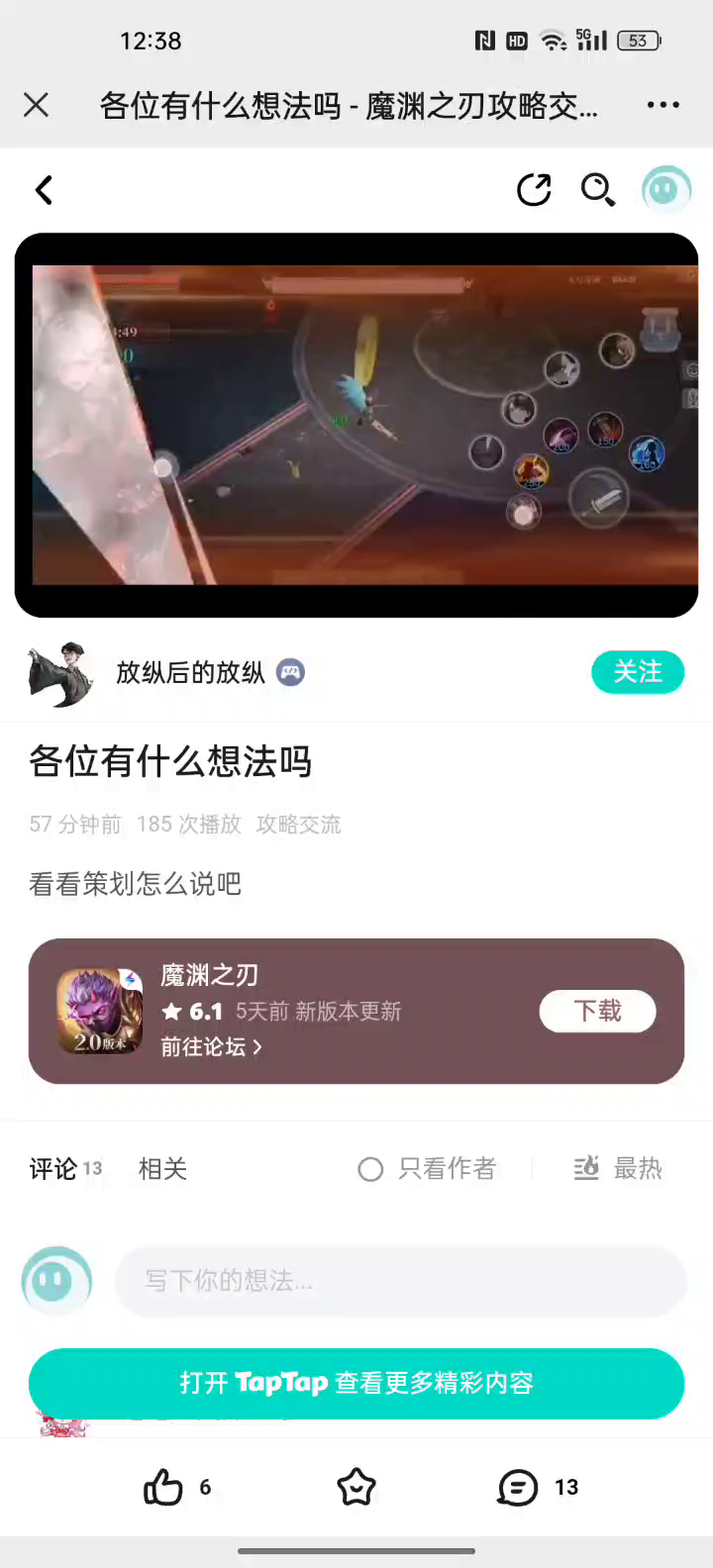The width and height of the screenshot is (713, 1568).
Task: Select the 评论 tab
Action: click(x=65, y=1169)
